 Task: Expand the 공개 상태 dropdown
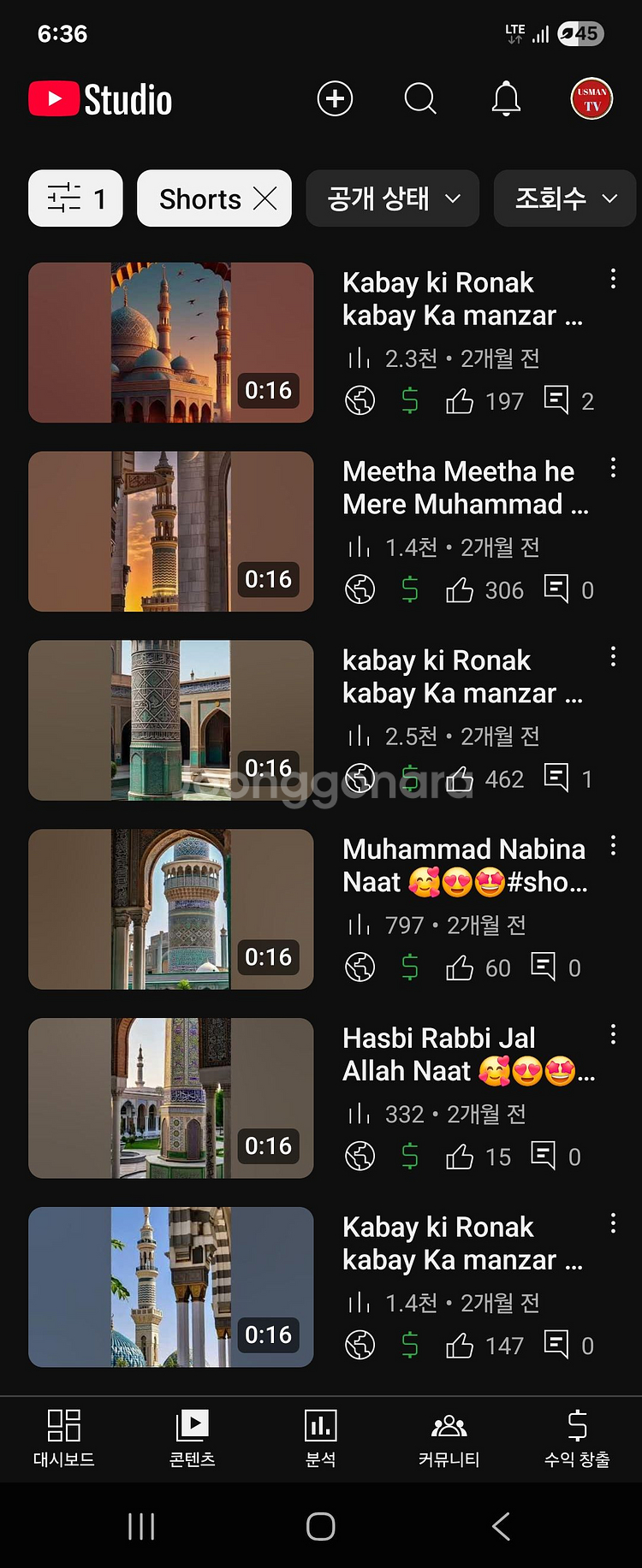pos(393,198)
